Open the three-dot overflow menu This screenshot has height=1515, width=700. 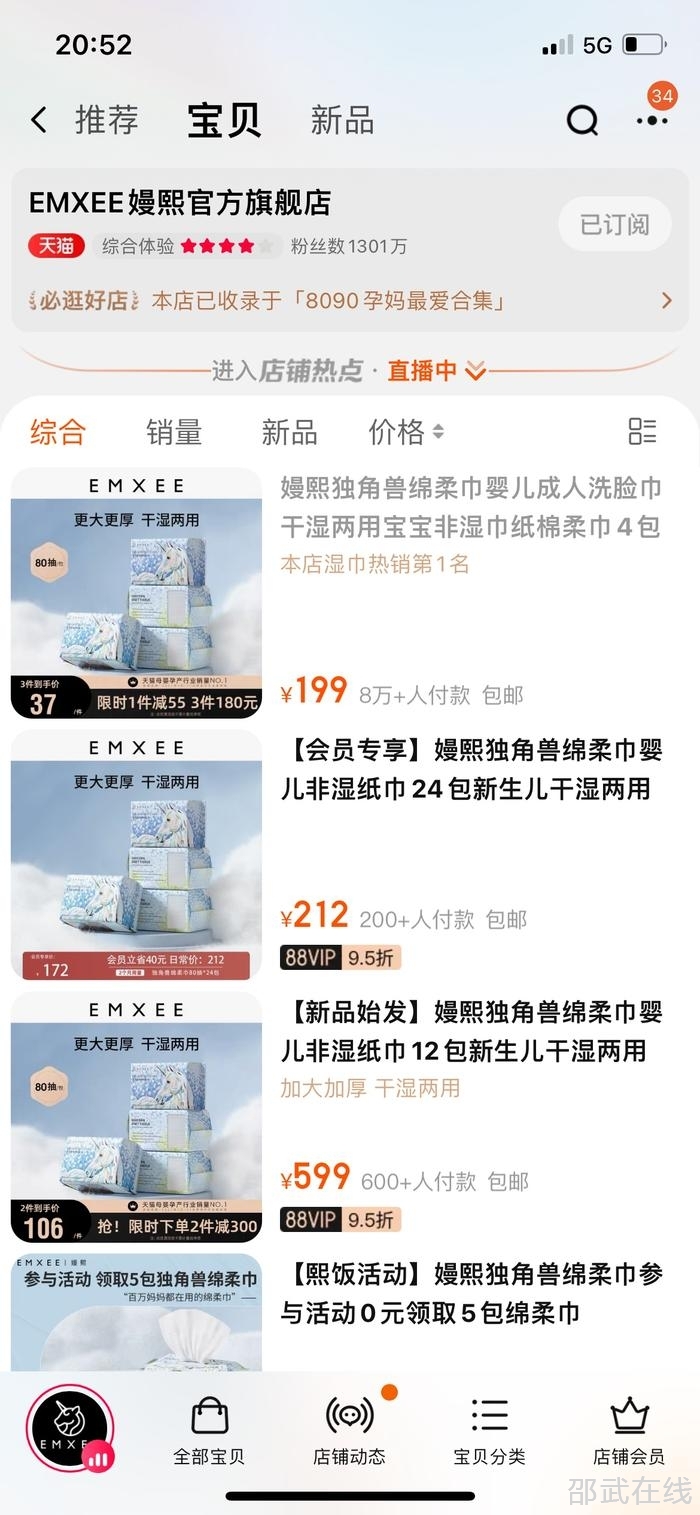[x=652, y=121]
